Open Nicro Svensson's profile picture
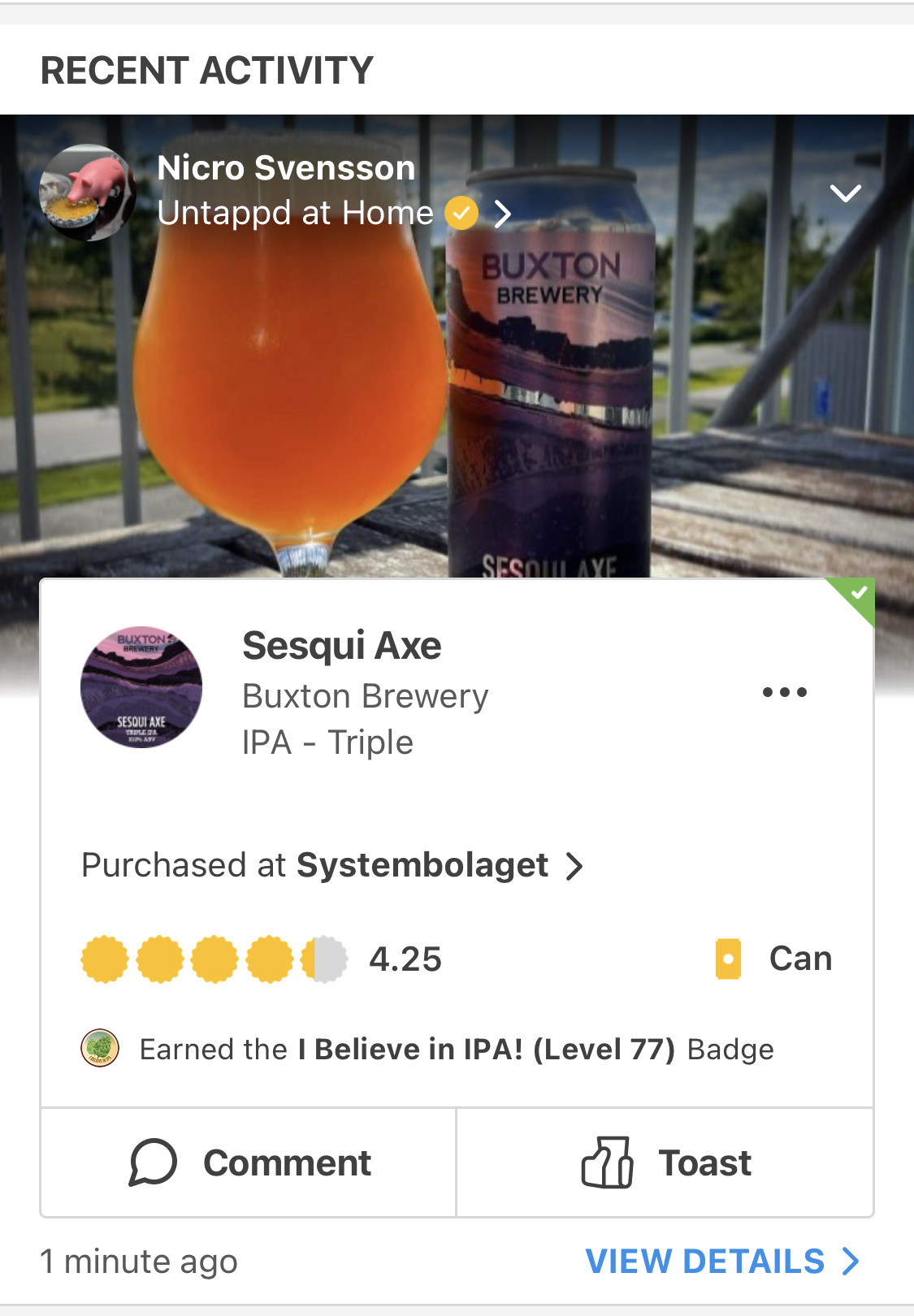Screen dimensions: 914x1316 coord(87,193)
